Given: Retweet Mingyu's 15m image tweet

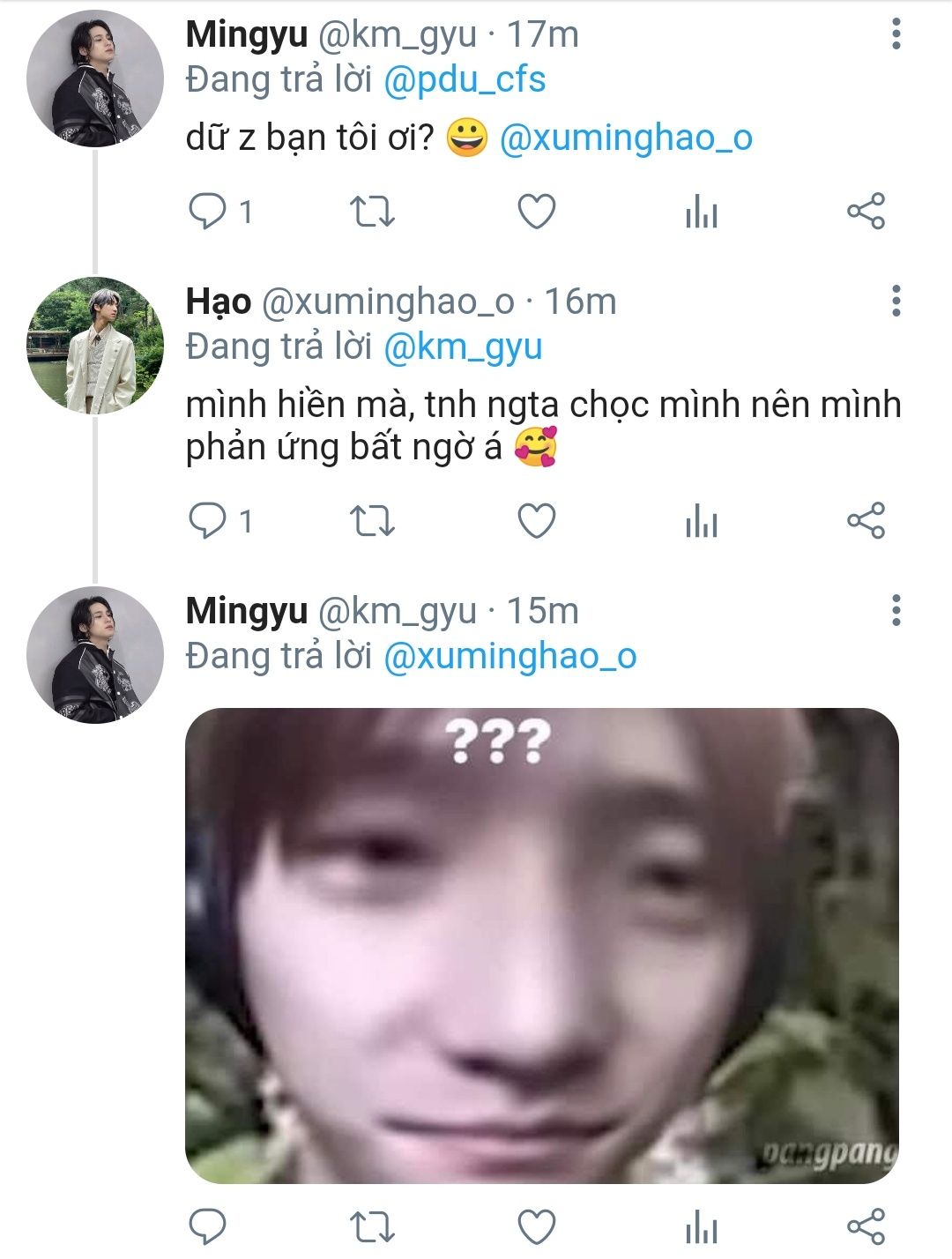Looking at the screenshot, I should (x=372, y=1226).
